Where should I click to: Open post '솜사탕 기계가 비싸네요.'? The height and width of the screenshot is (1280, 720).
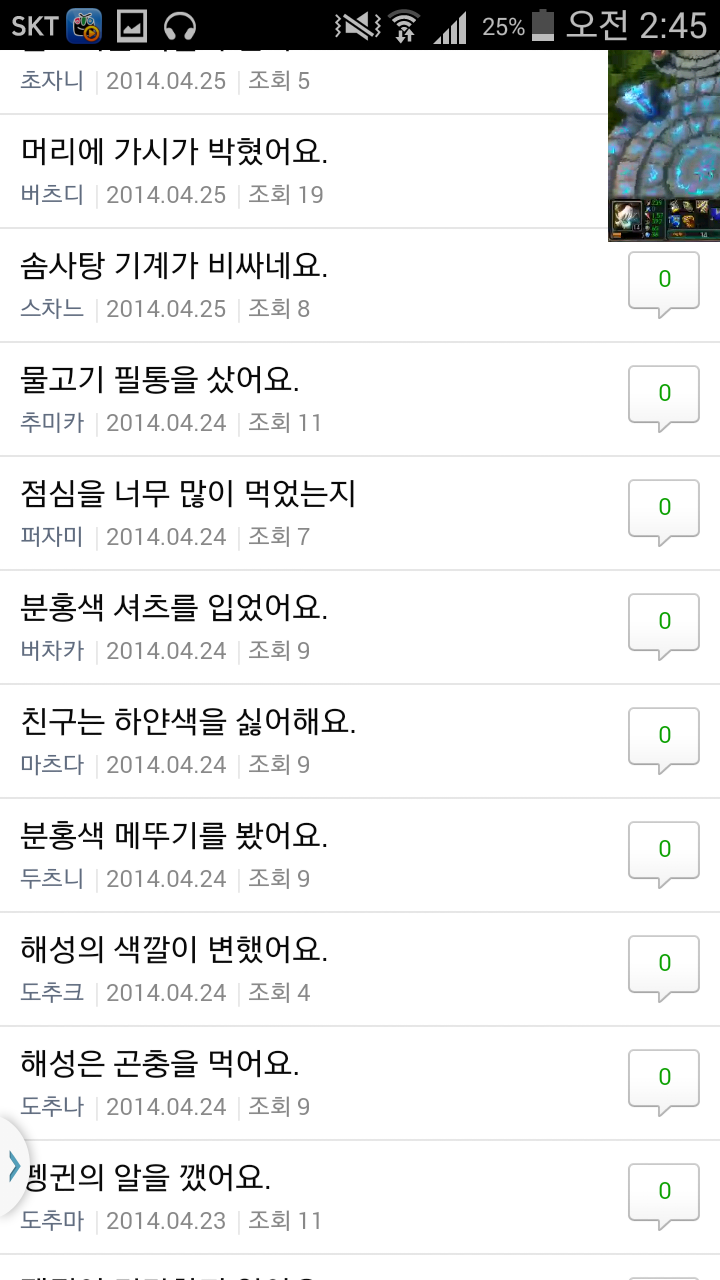(x=175, y=266)
